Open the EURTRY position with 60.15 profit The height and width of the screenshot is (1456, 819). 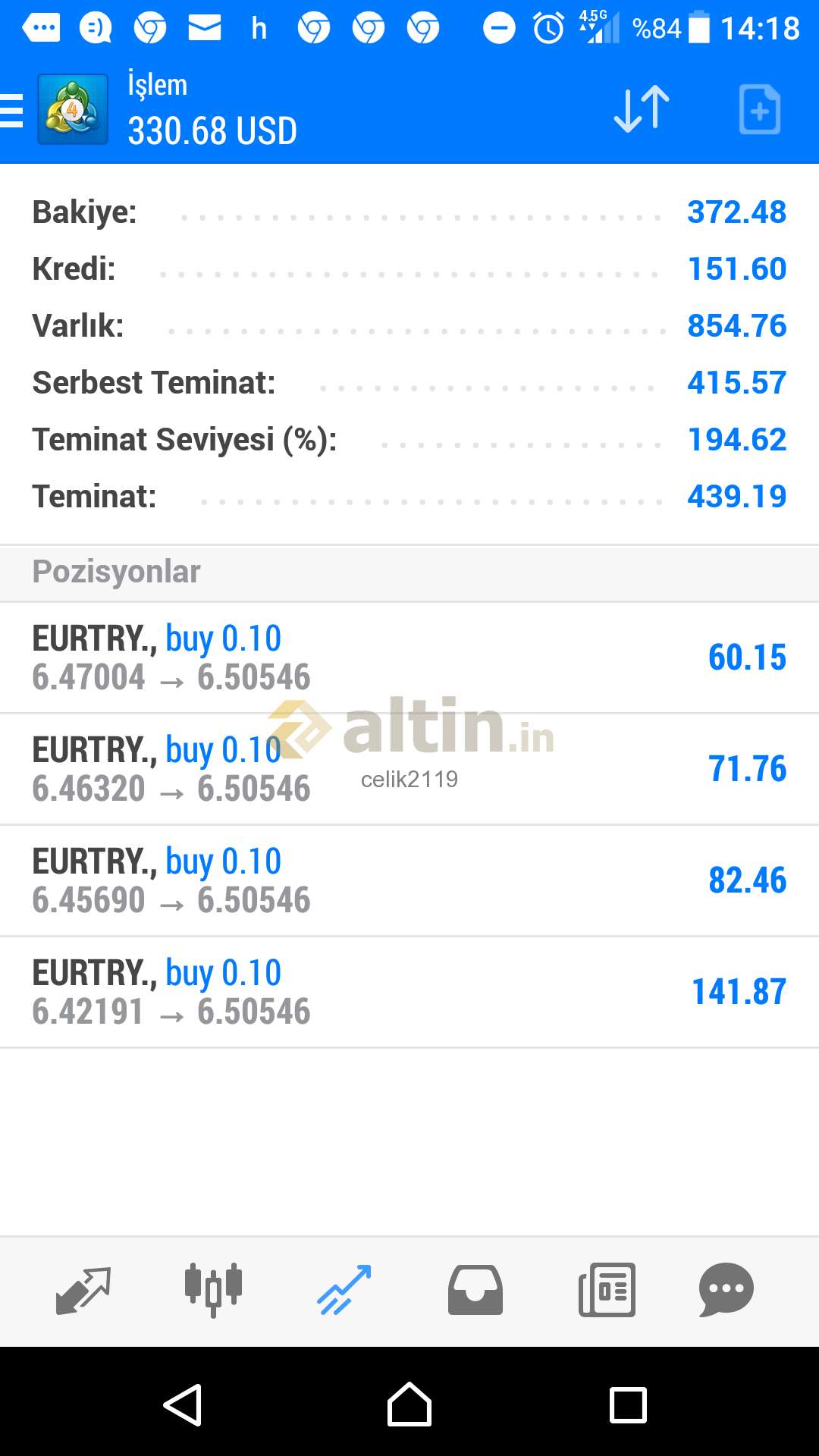409,657
